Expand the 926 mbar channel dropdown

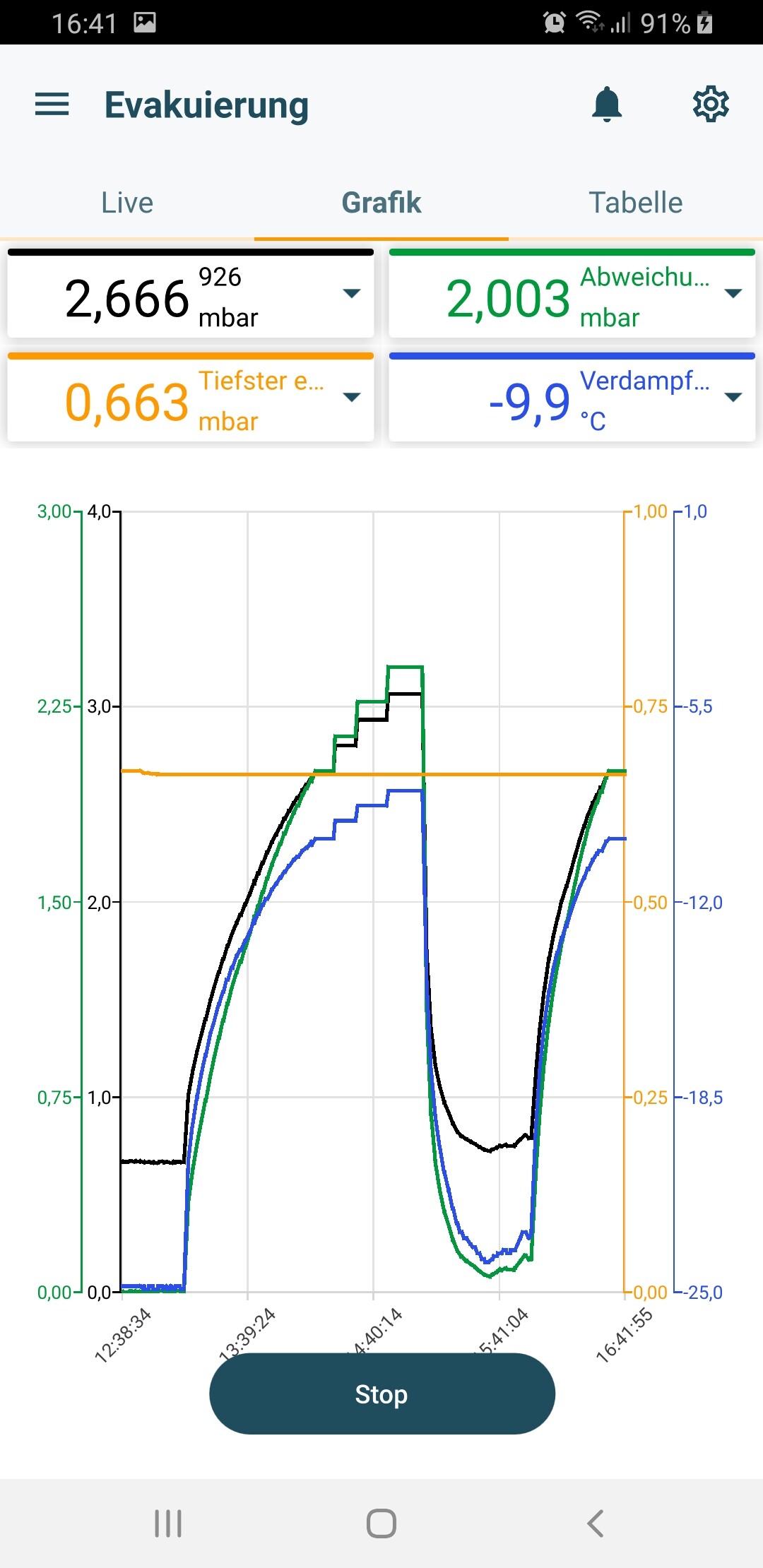point(352,293)
